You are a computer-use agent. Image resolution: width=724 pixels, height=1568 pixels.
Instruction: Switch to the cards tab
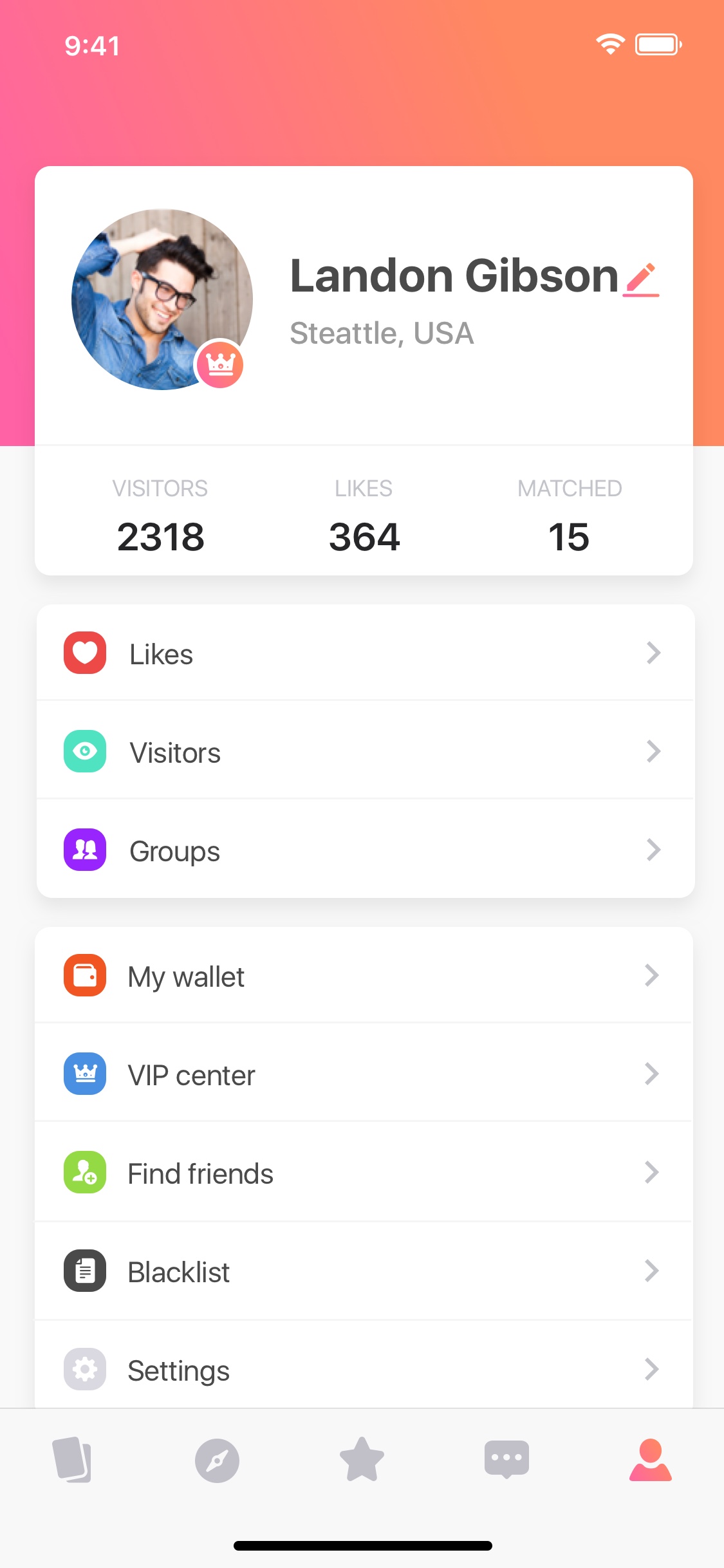(72, 1460)
